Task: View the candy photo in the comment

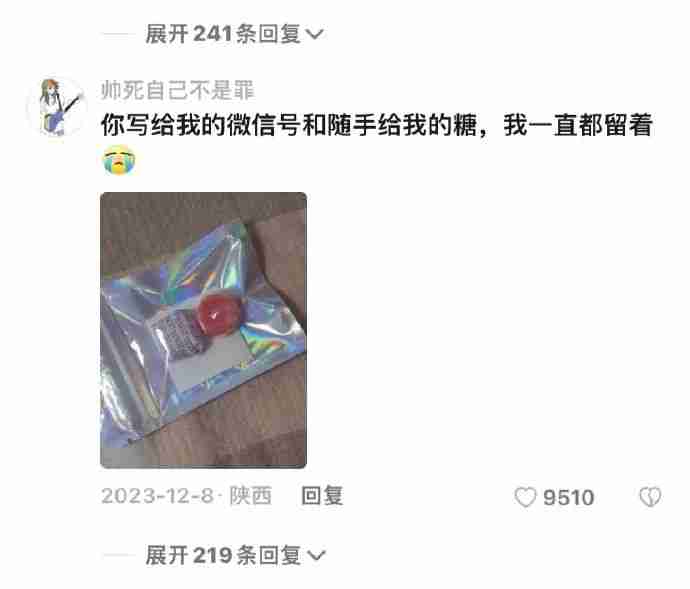Action: point(203,330)
